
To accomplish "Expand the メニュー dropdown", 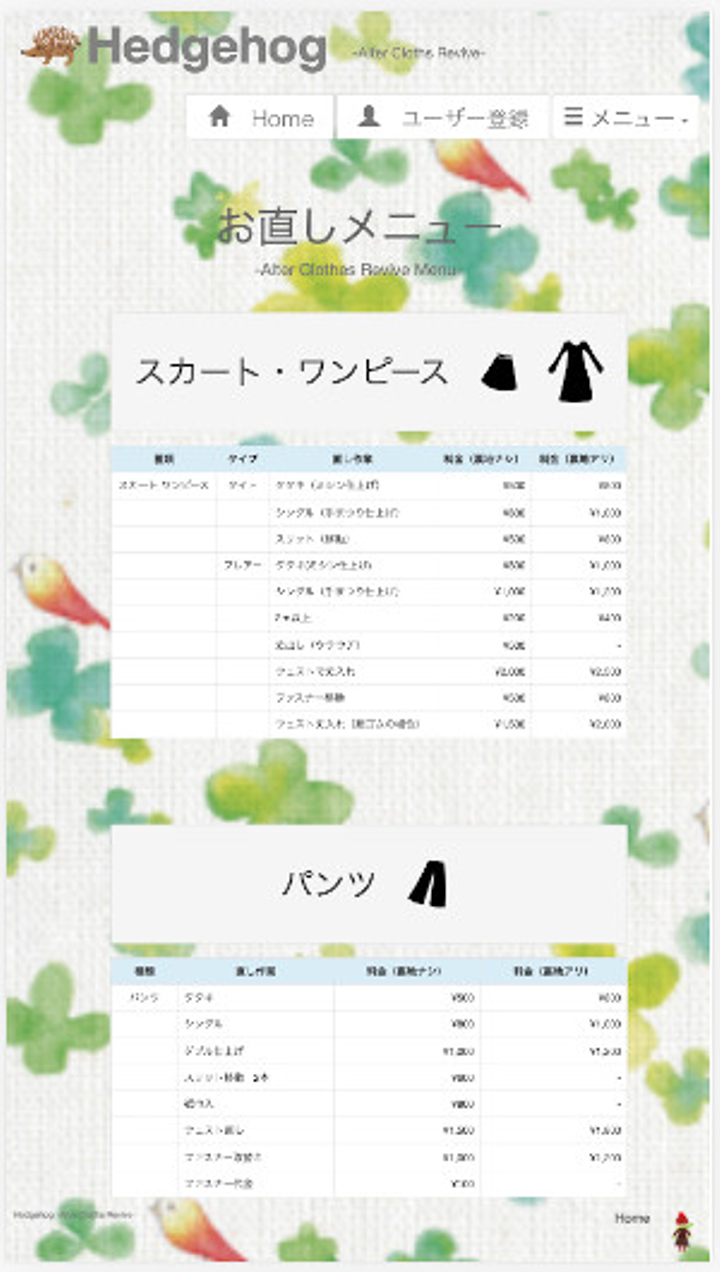I will pyautogui.click(x=626, y=118).
